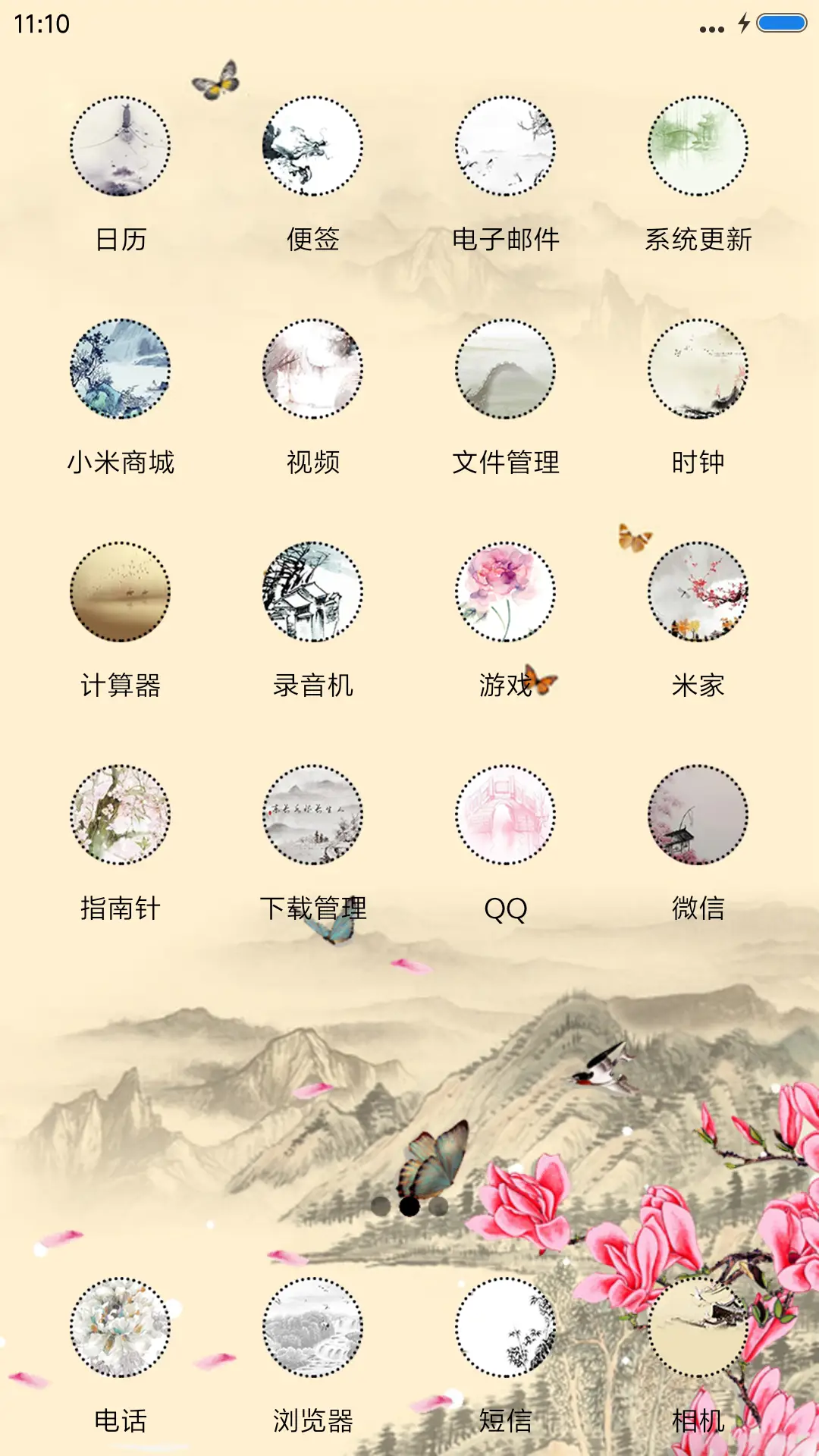Start the 录音机 Sound Recorder
This screenshot has width=819, height=1456.
pyautogui.click(x=313, y=595)
